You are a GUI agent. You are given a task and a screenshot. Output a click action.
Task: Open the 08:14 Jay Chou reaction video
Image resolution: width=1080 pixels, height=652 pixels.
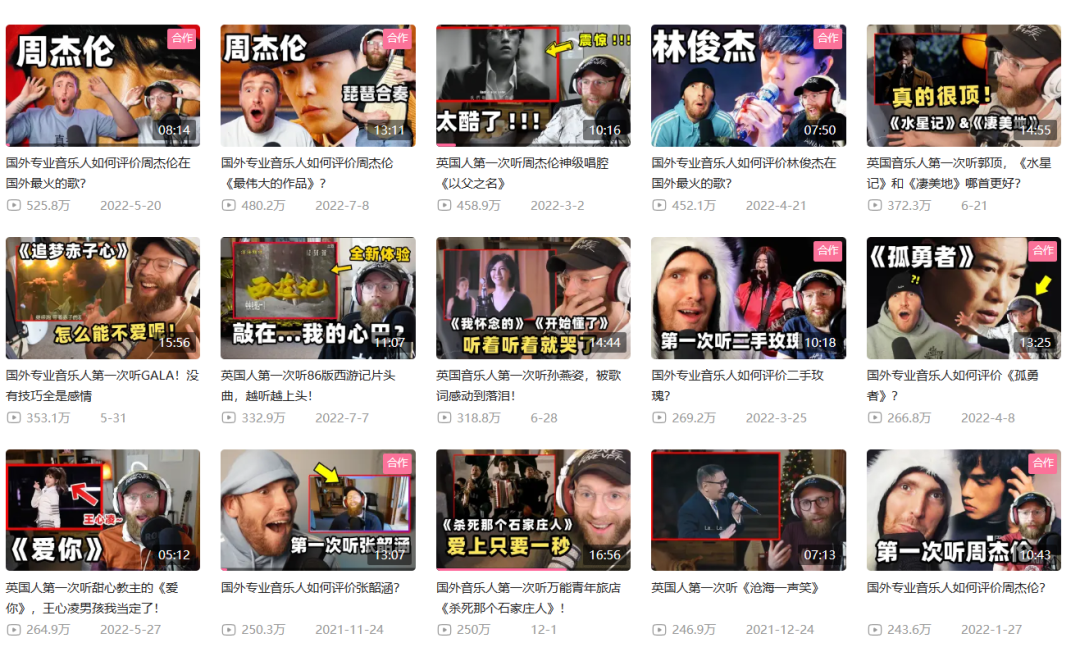click(102, 86)
